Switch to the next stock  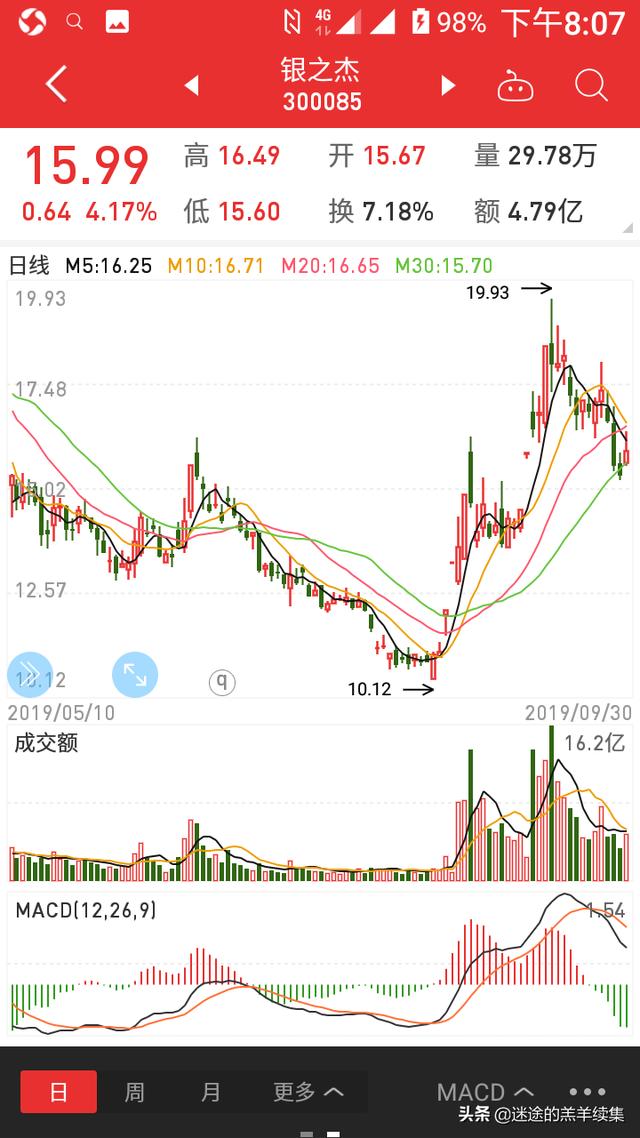tap(448, 86)
